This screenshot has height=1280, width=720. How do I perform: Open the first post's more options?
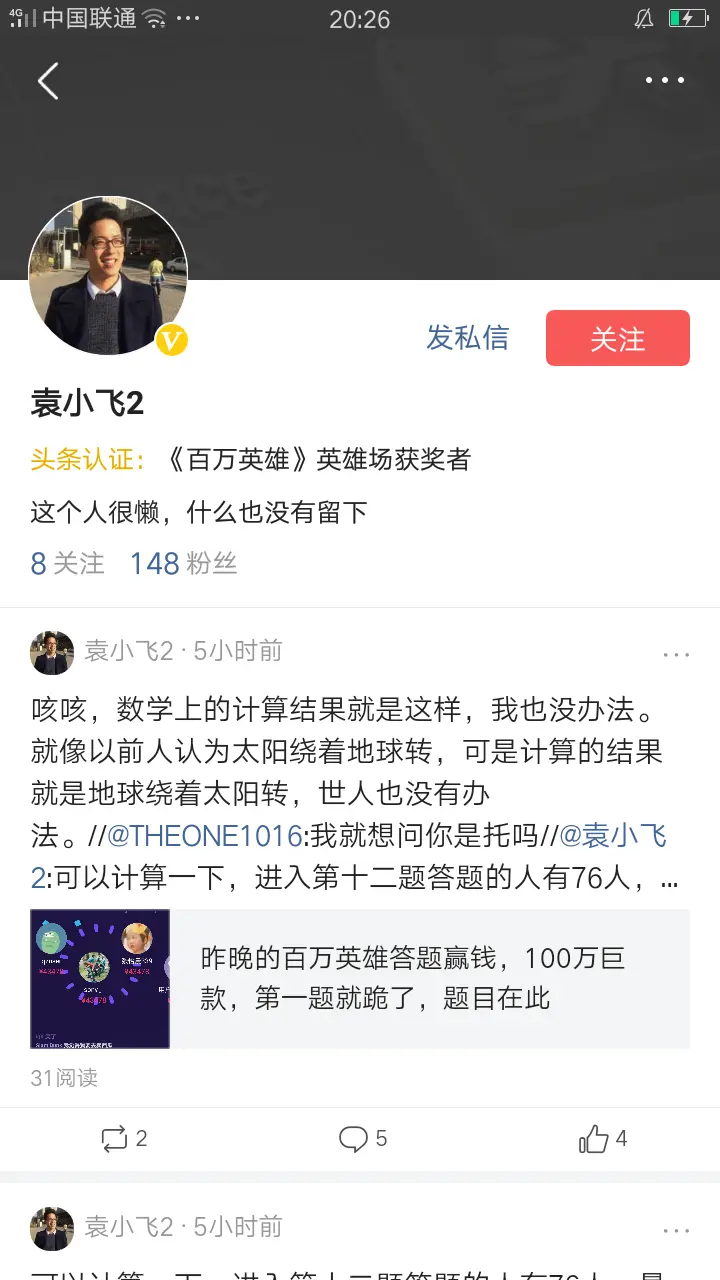676,654
